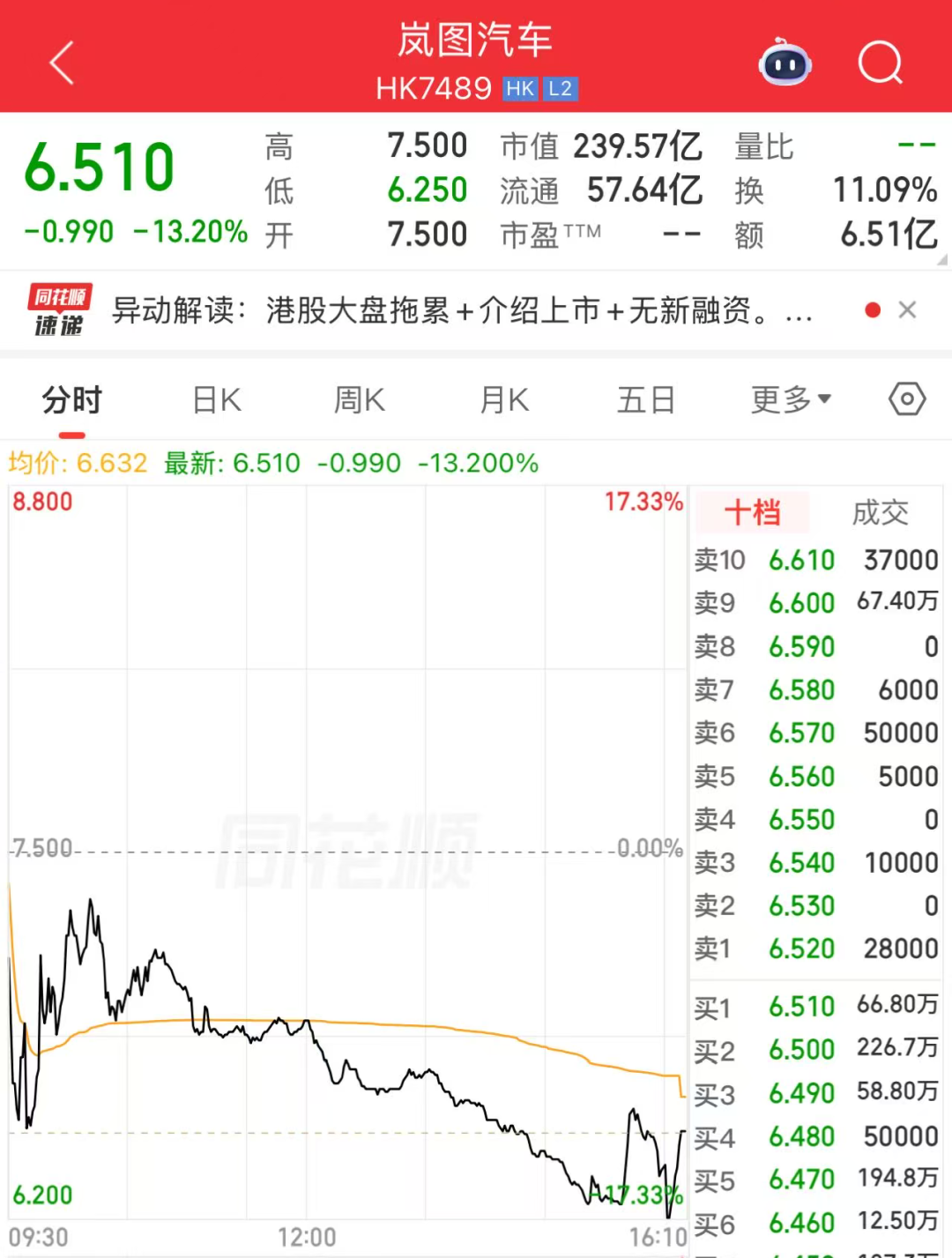The image size is (952, 1258).
Task: Open chart settings hexagon icon
Action: pos(906,399)
